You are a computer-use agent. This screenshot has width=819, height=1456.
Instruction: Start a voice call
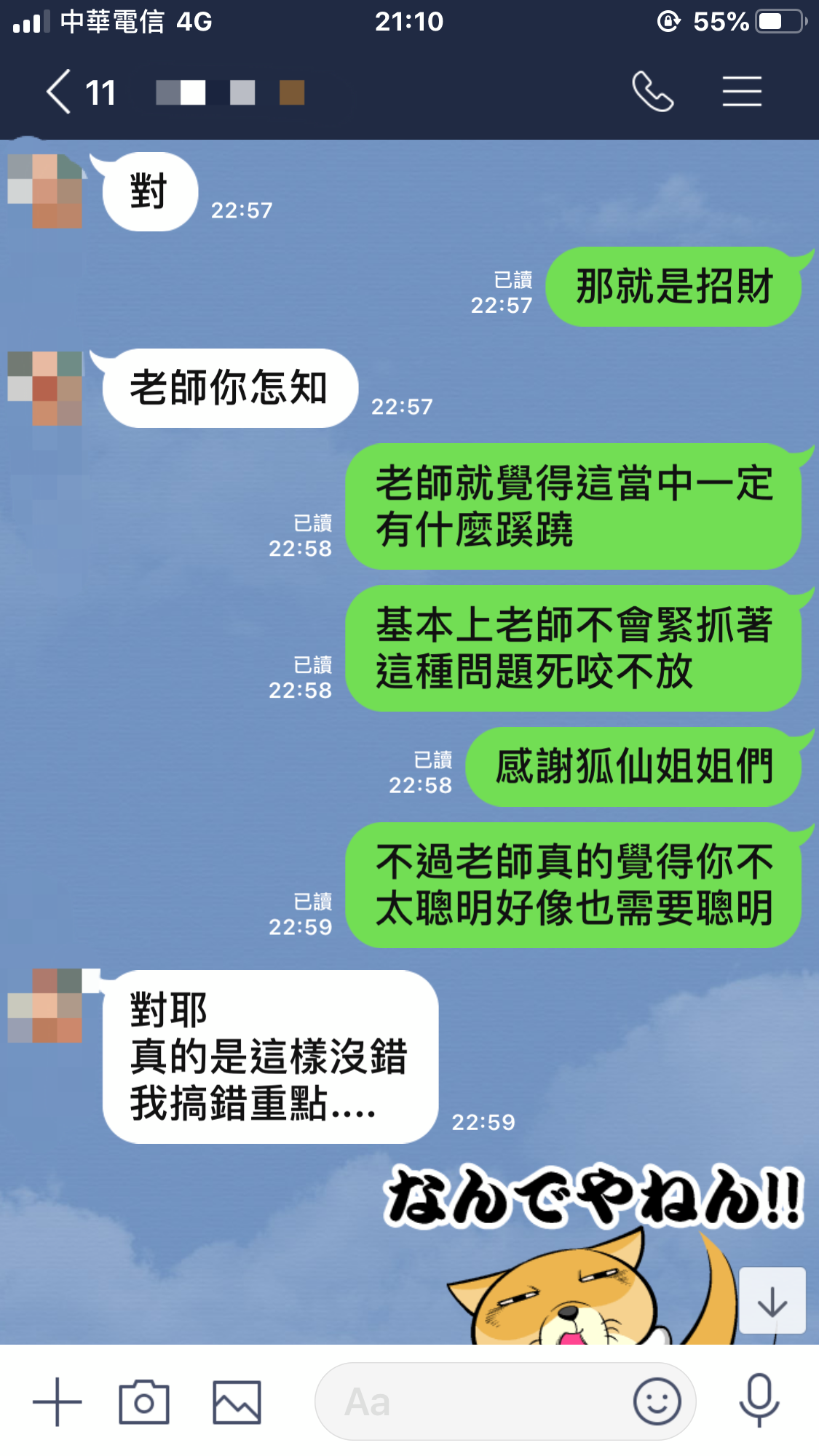(x=652, y=92)
